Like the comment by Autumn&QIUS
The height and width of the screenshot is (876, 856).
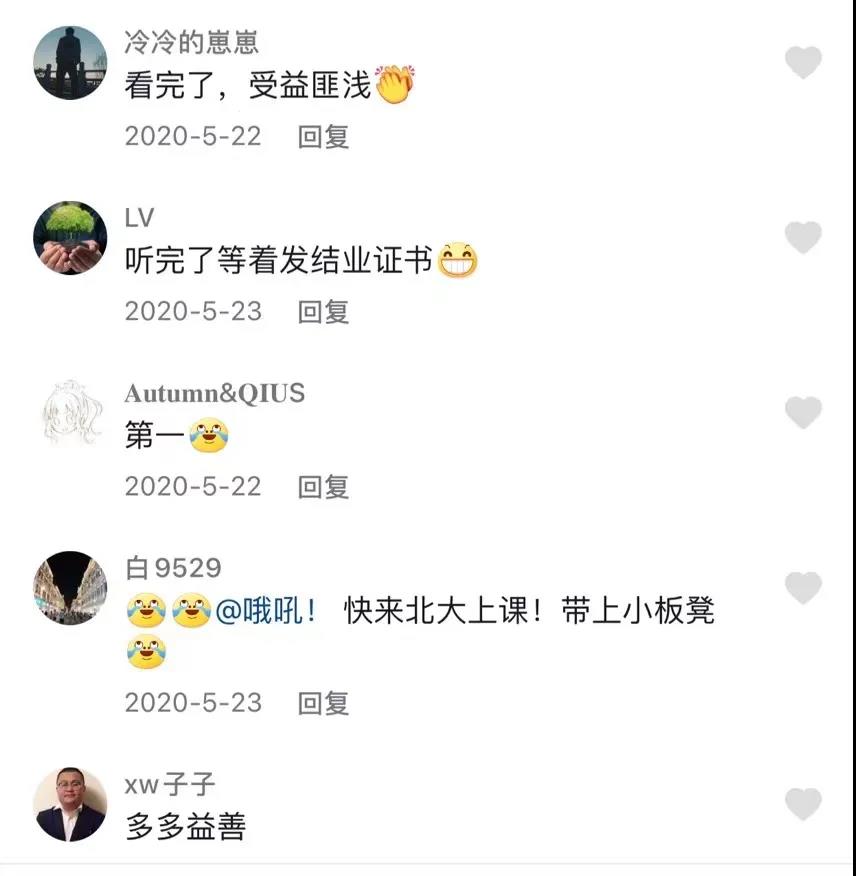point(803,413)
